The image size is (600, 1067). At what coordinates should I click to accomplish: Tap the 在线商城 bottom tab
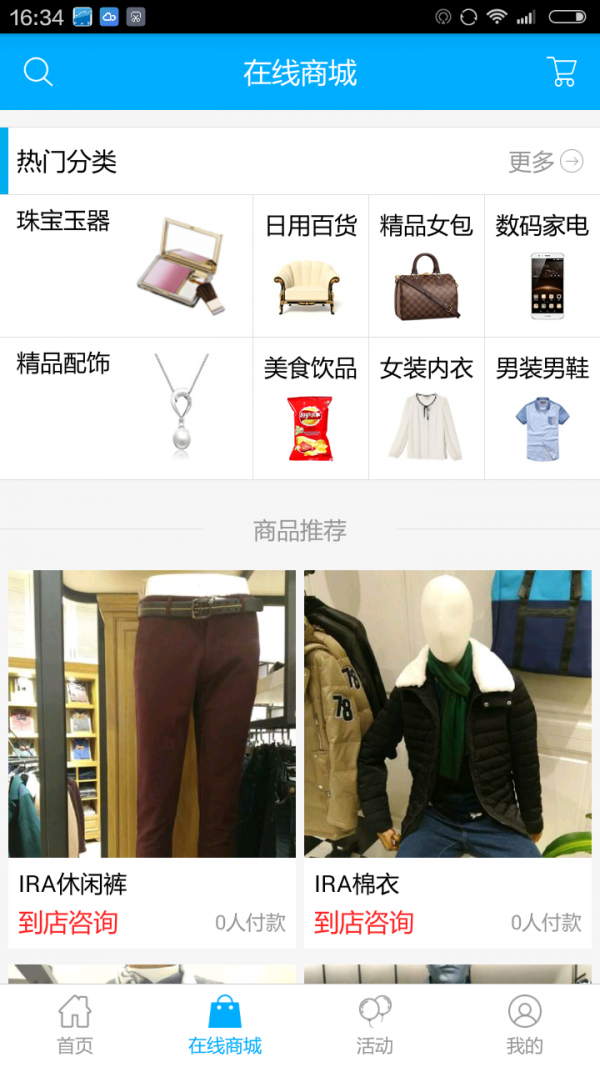pos(225,1025)
